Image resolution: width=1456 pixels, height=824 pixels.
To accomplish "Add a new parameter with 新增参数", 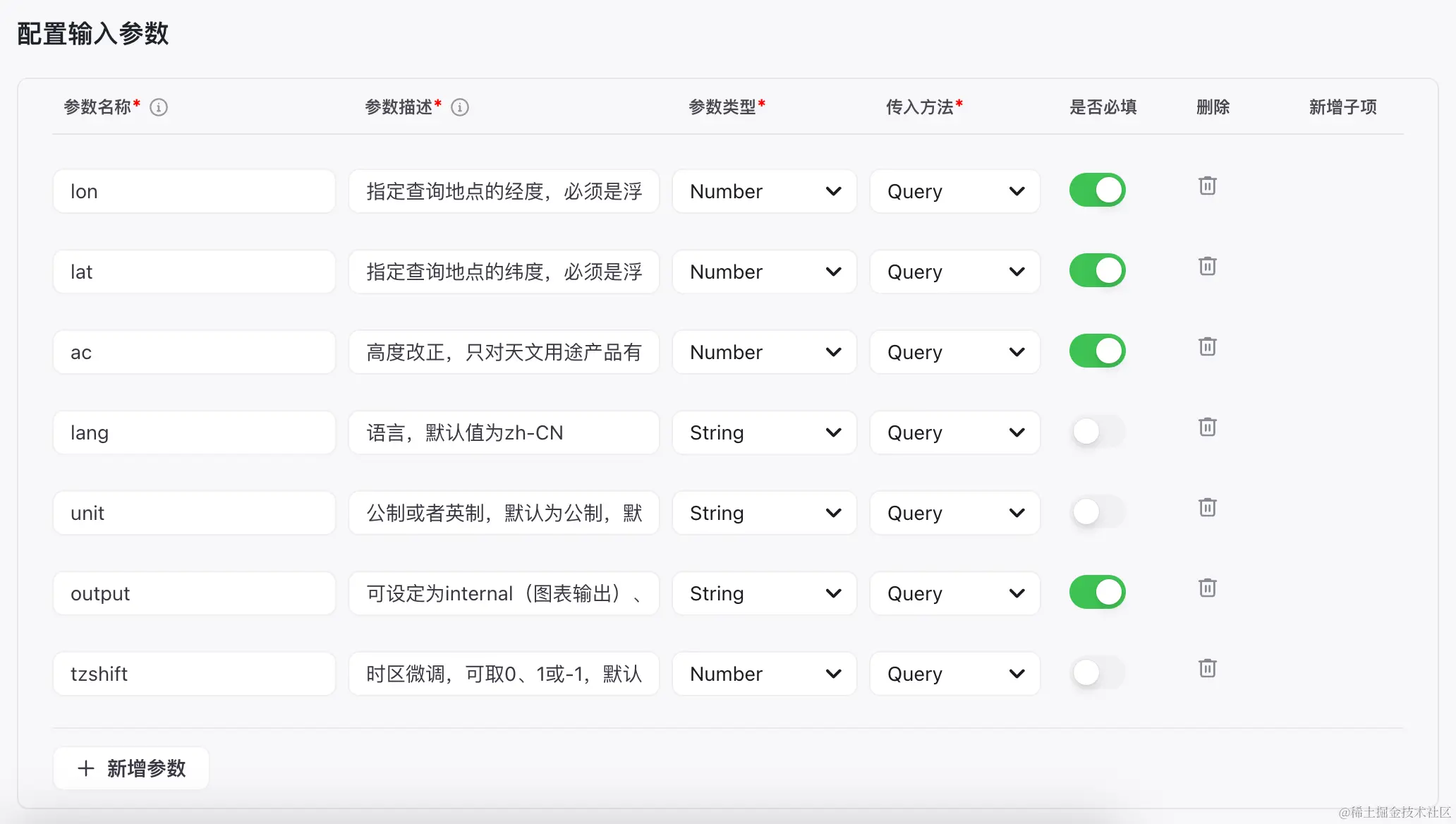I will click(131, 768).
